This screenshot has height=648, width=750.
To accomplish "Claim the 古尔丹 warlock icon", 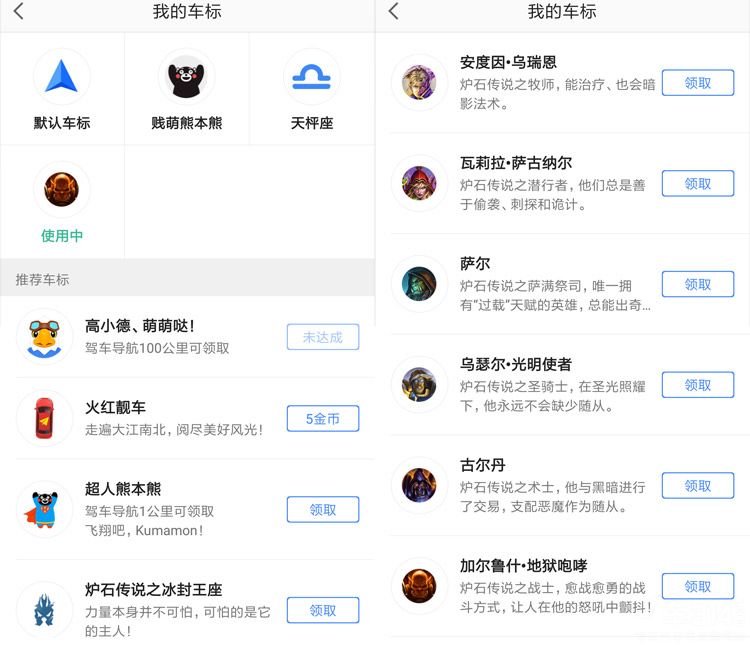I will (x=697, y=486).
